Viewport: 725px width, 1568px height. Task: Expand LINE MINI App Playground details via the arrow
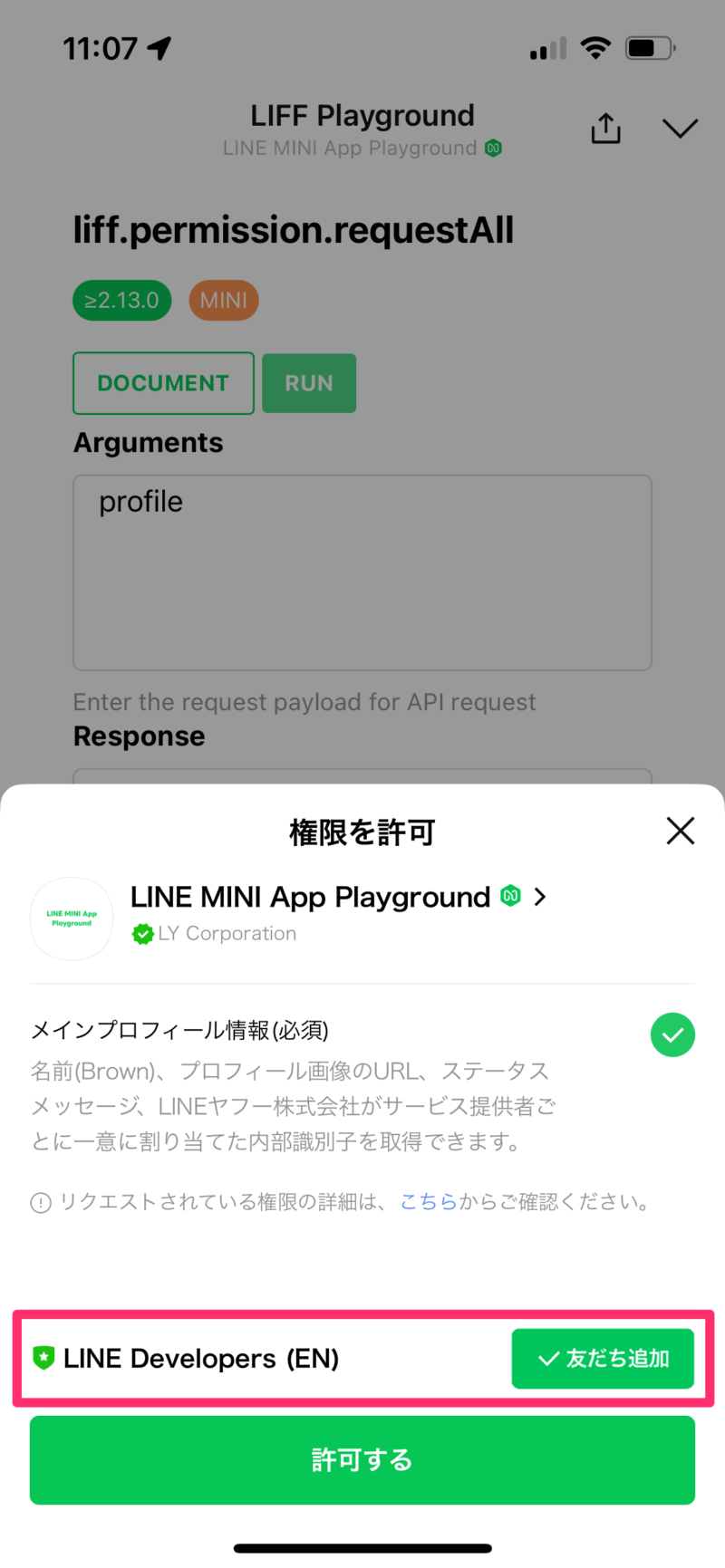point(540,896)
